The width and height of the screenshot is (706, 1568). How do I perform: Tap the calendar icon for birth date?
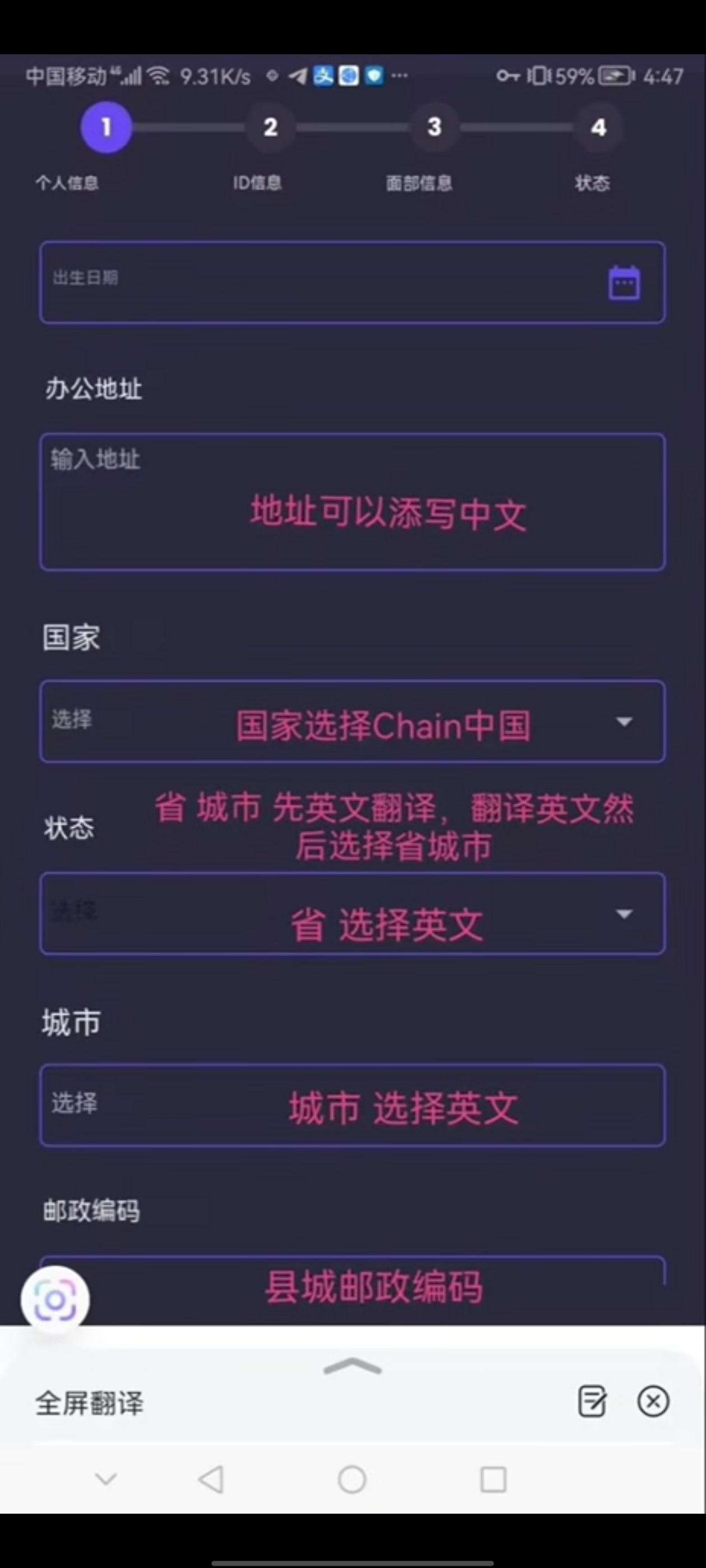624,283
